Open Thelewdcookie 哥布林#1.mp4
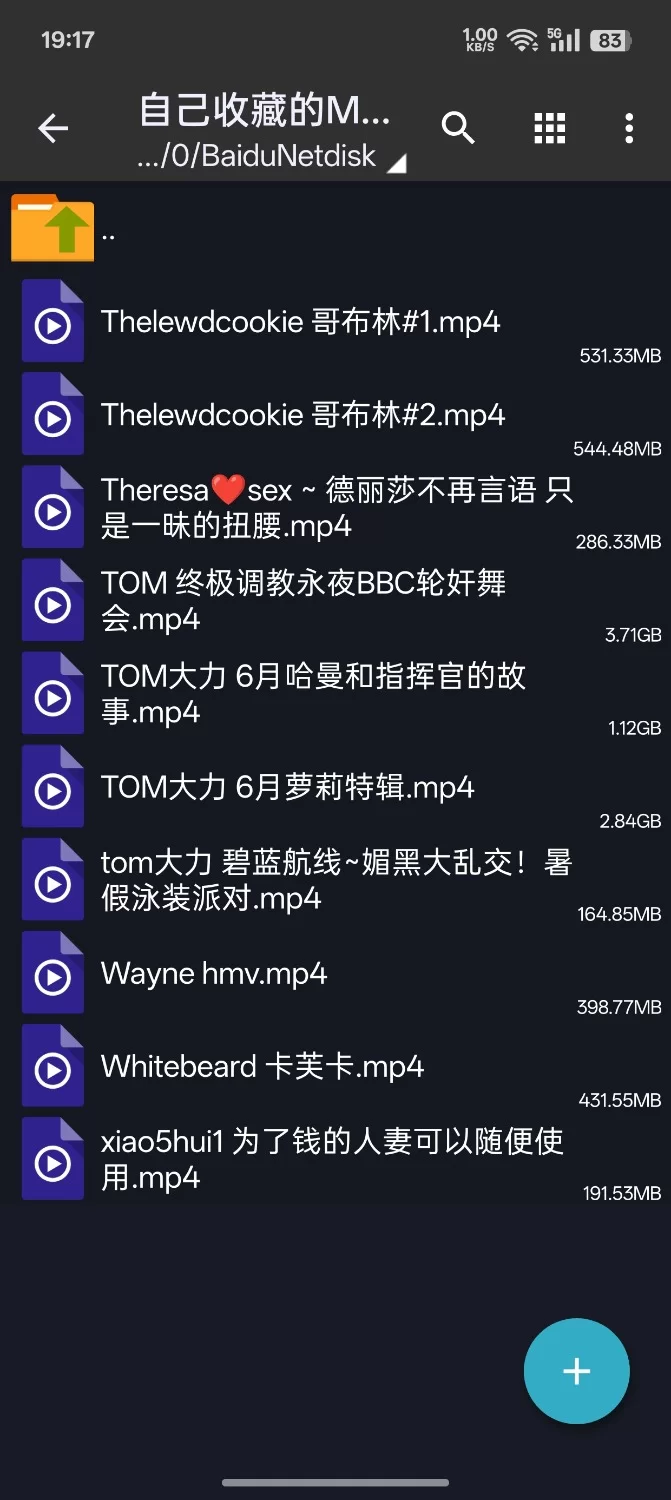The width and height of the screenshot is (671, 1500). (300, 322)
